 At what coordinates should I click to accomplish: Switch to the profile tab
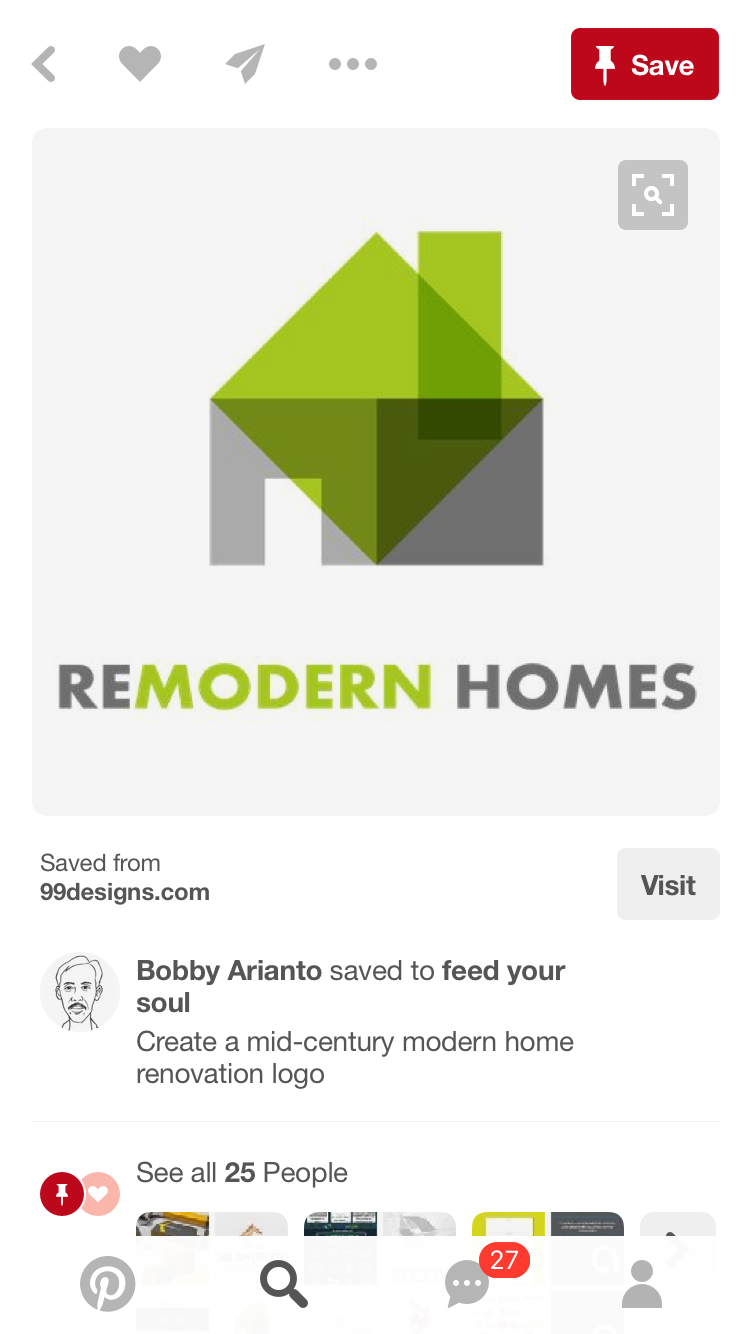[642, 1284]
